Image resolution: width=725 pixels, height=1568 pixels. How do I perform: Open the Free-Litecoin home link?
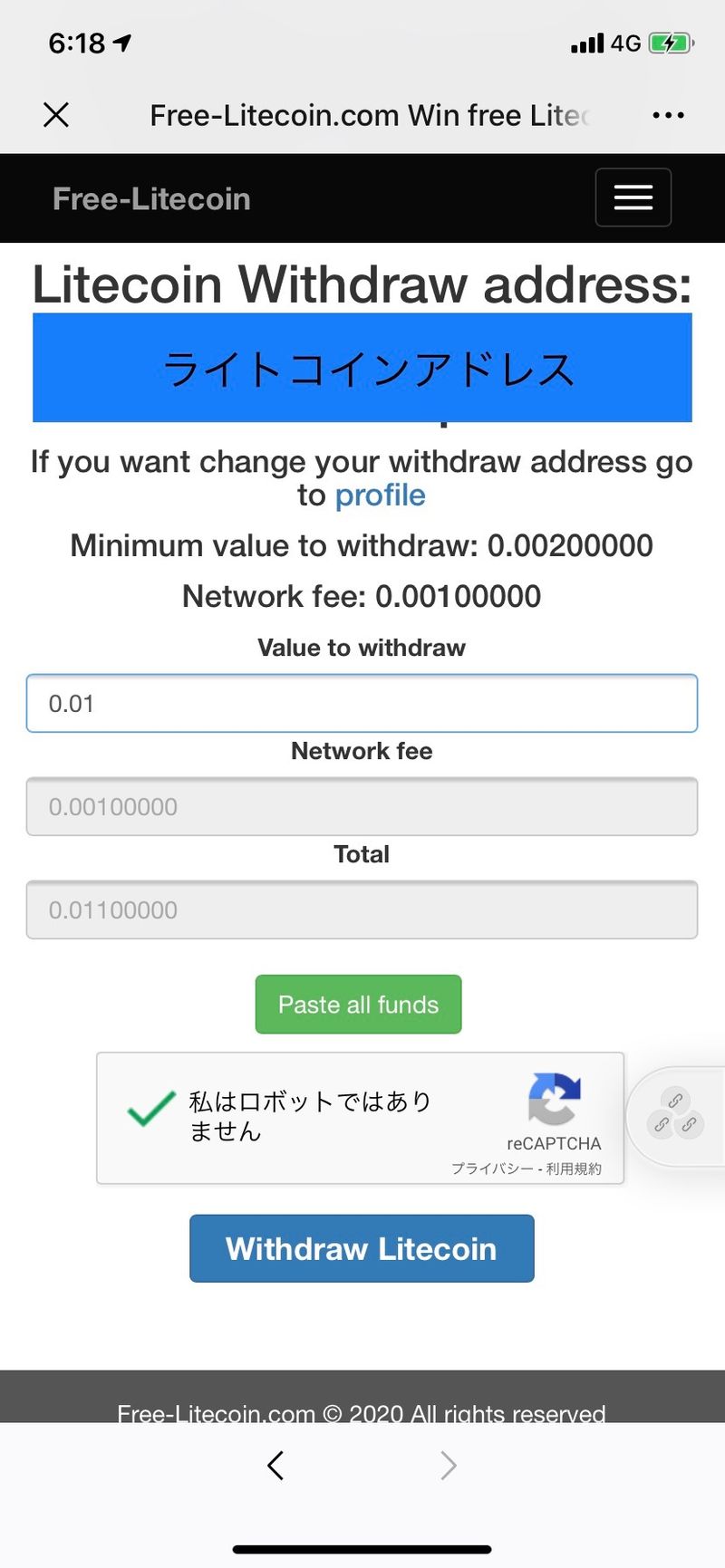151,199
